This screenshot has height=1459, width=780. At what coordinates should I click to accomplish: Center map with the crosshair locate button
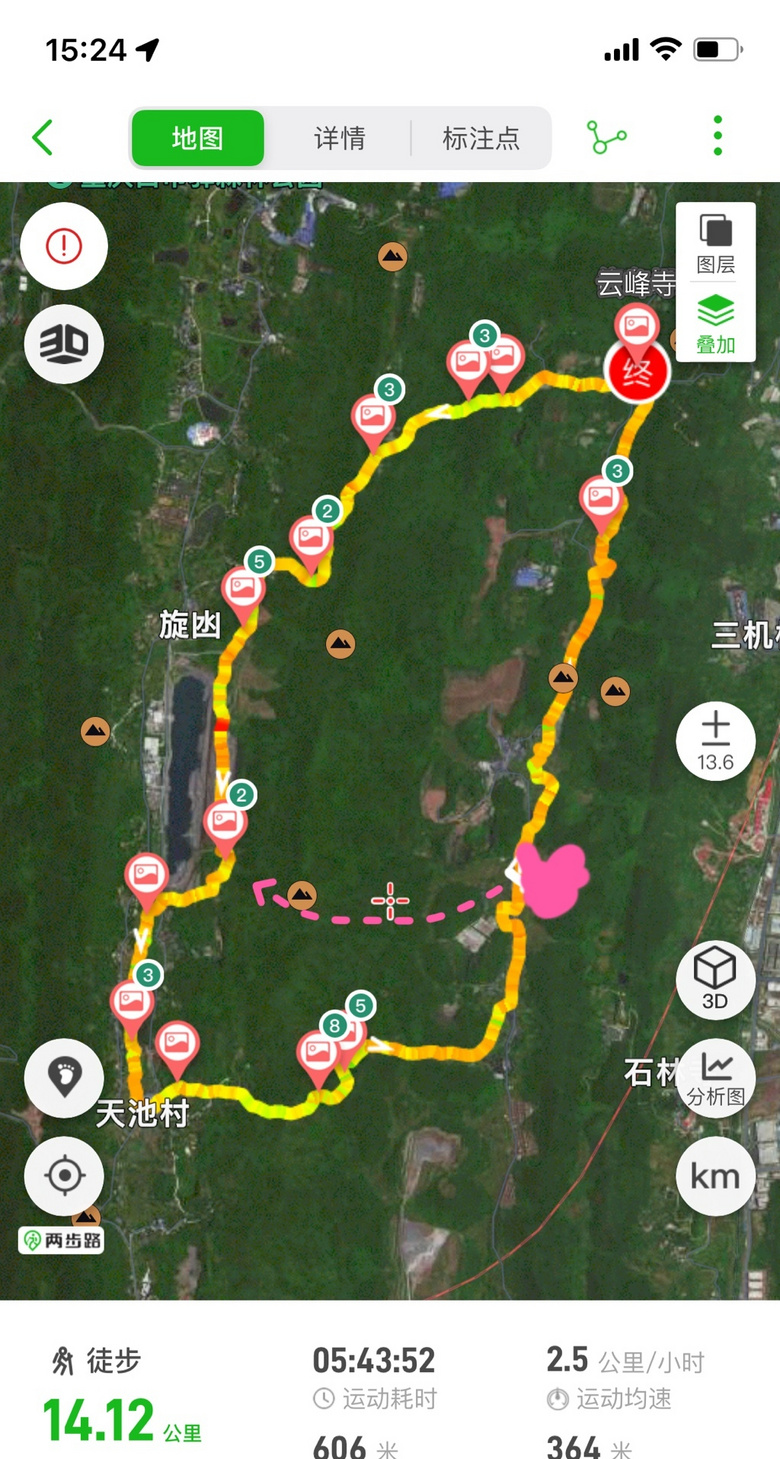click(64, 1176)
